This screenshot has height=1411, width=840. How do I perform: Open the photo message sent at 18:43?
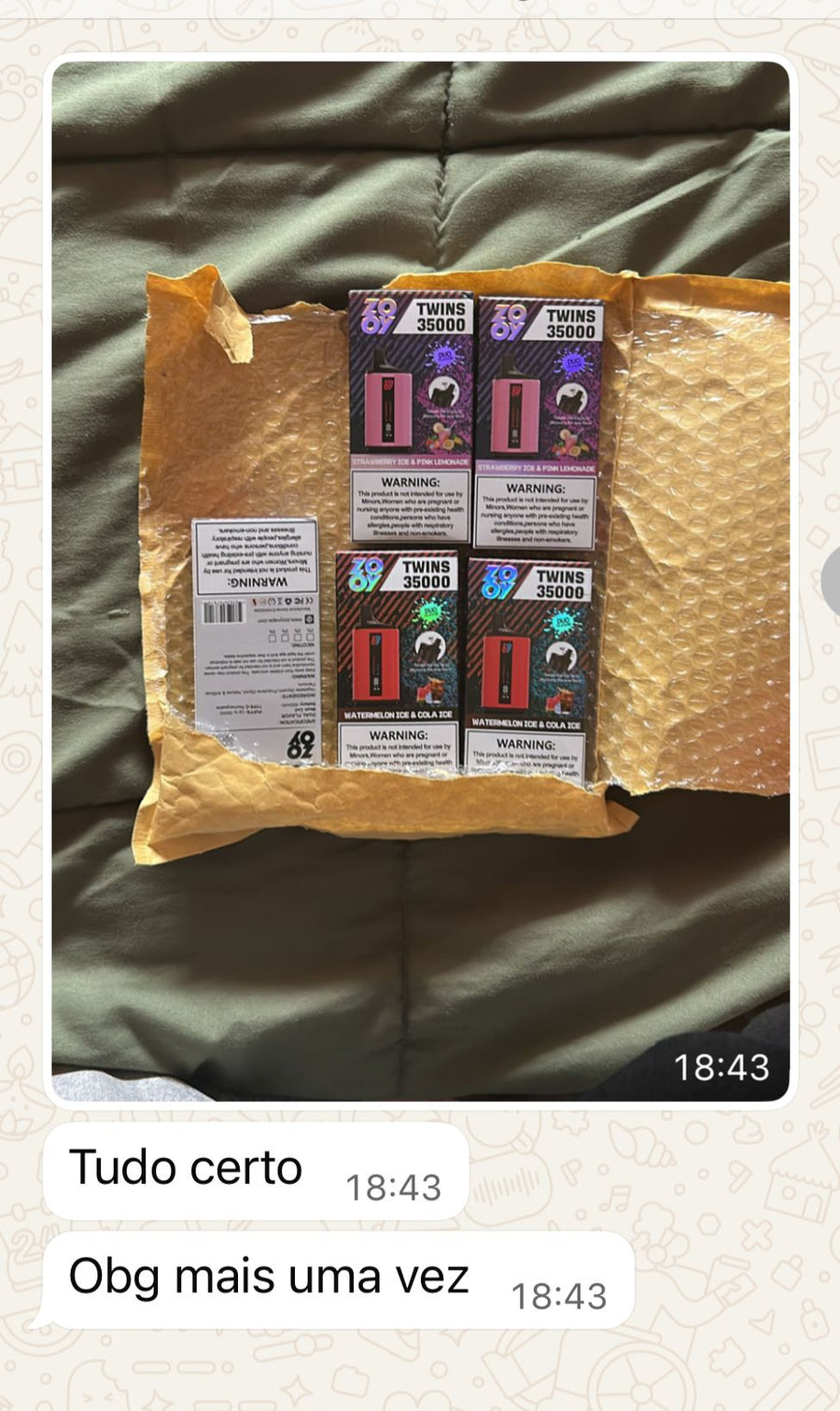pyautogui.click(x=420, y=581)
